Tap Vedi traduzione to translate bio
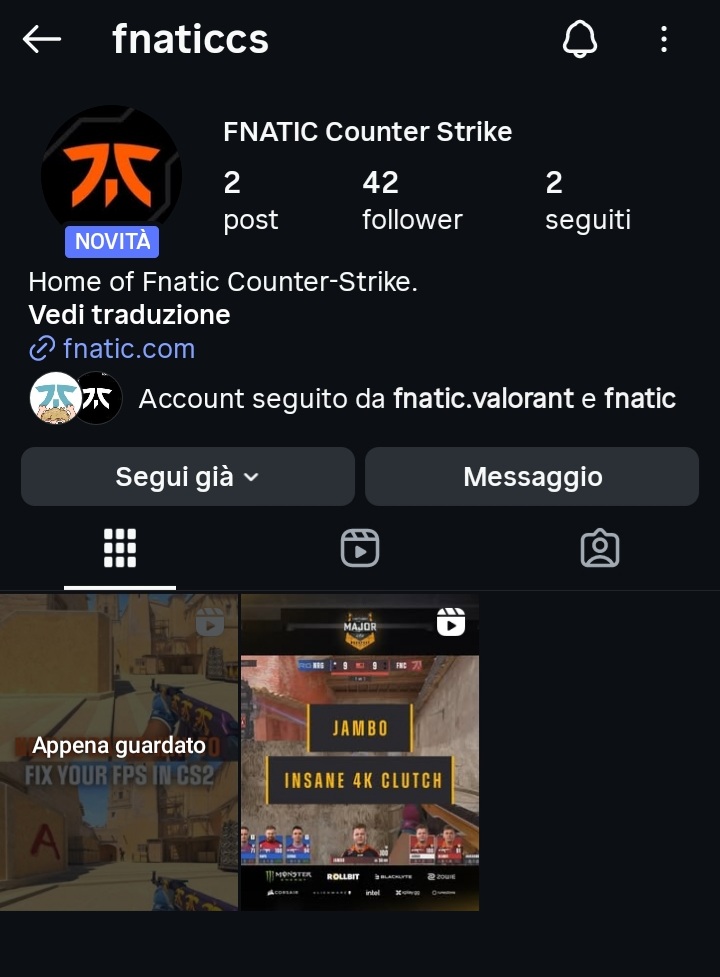The image size is (720, 977). (128, 314)
